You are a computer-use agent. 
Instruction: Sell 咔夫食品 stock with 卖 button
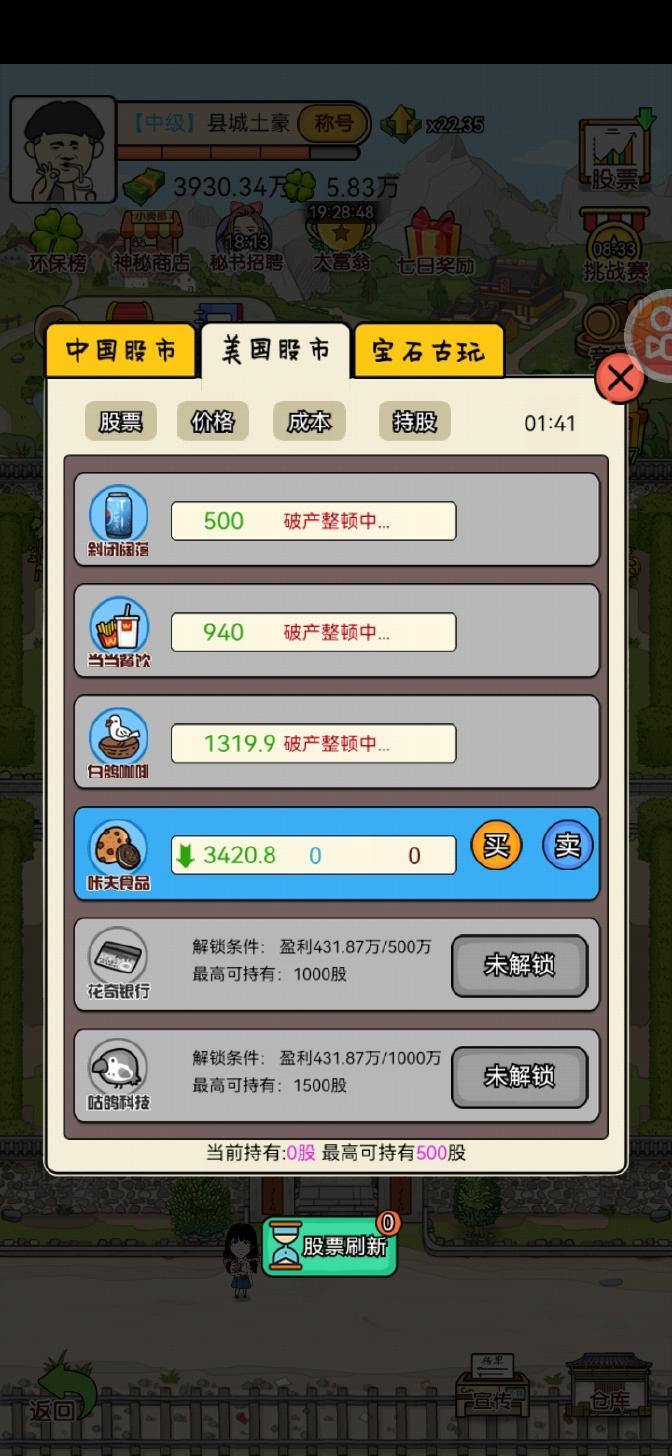[x=568, y=847]
